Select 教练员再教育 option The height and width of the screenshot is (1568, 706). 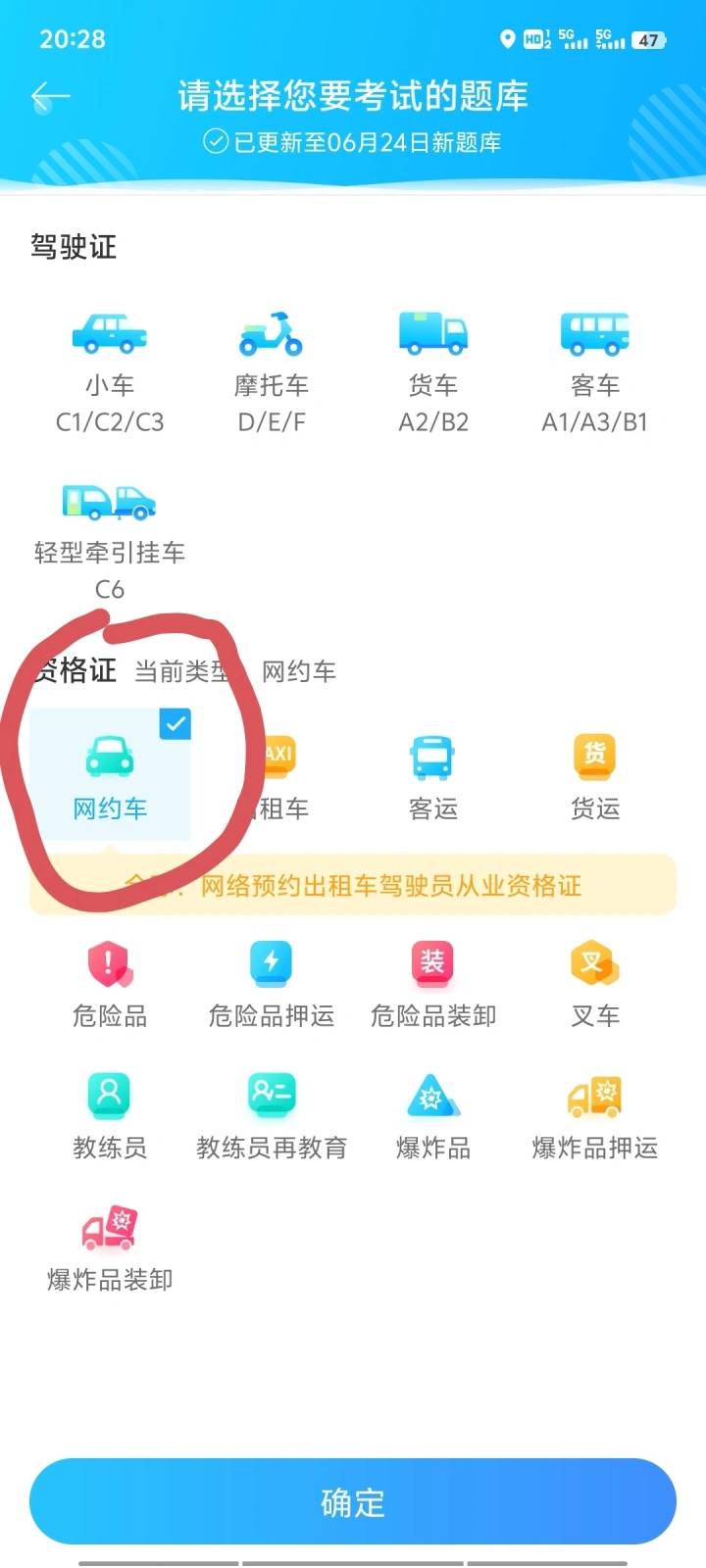pyautogui.click(x=272, y=1116)
